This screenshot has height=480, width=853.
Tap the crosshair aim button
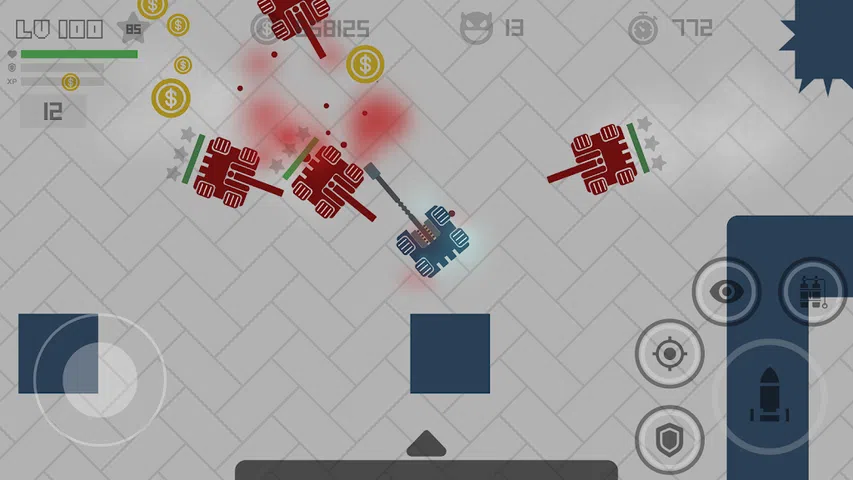[669, 353]
